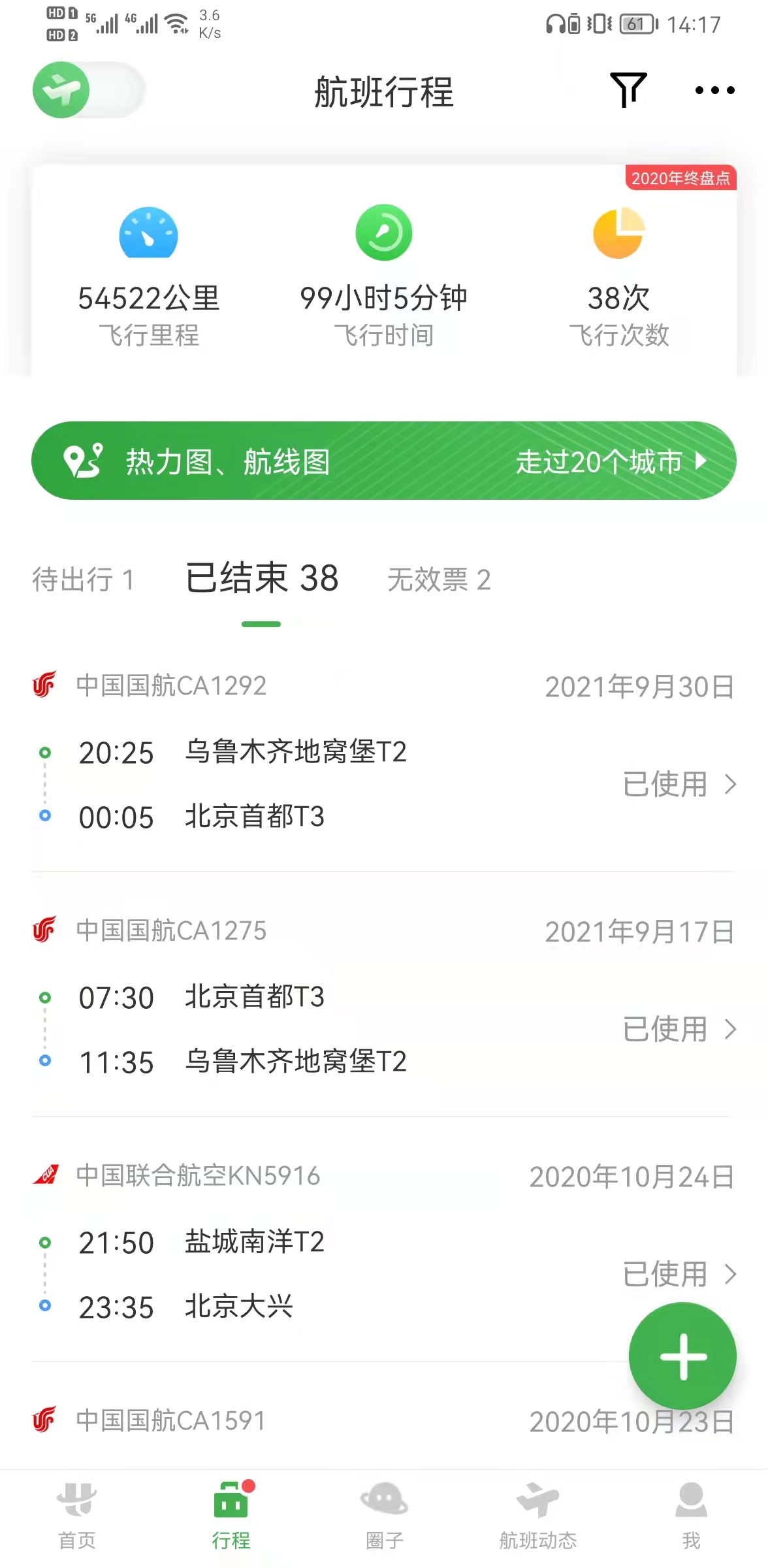Toggle the green airplane switch
768x1568 pixels.
[x=88, y=90]
